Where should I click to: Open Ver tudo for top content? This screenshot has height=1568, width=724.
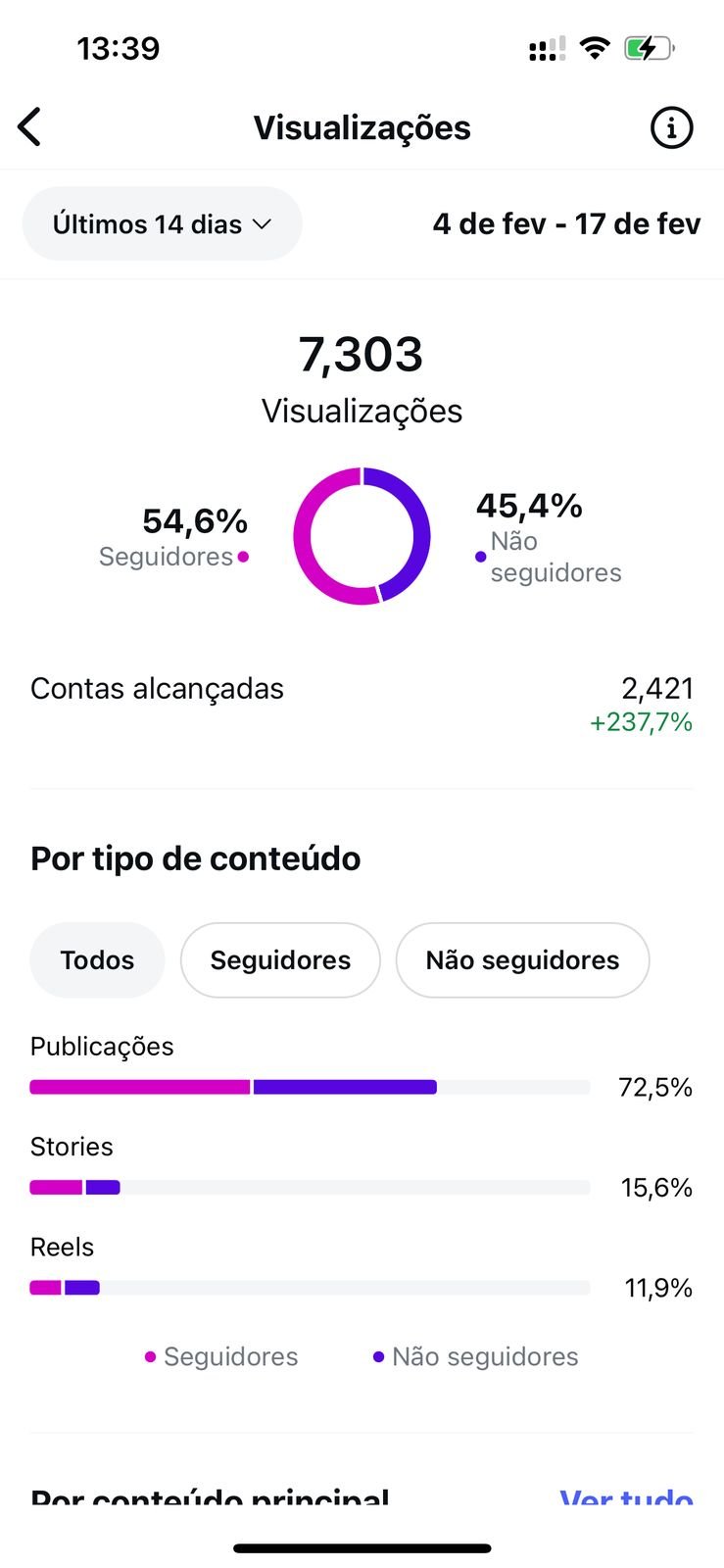click(626, 1496)
